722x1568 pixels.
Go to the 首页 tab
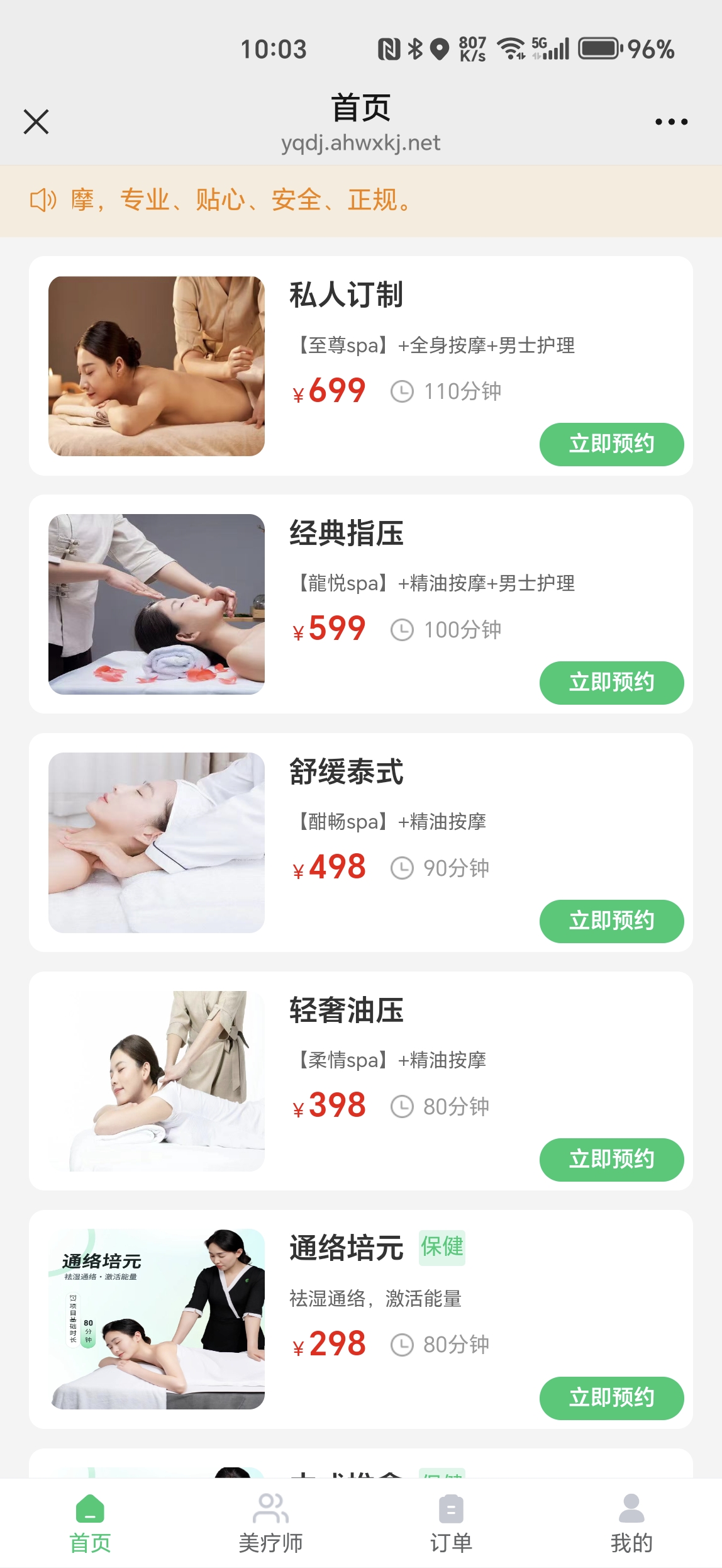90,1524
